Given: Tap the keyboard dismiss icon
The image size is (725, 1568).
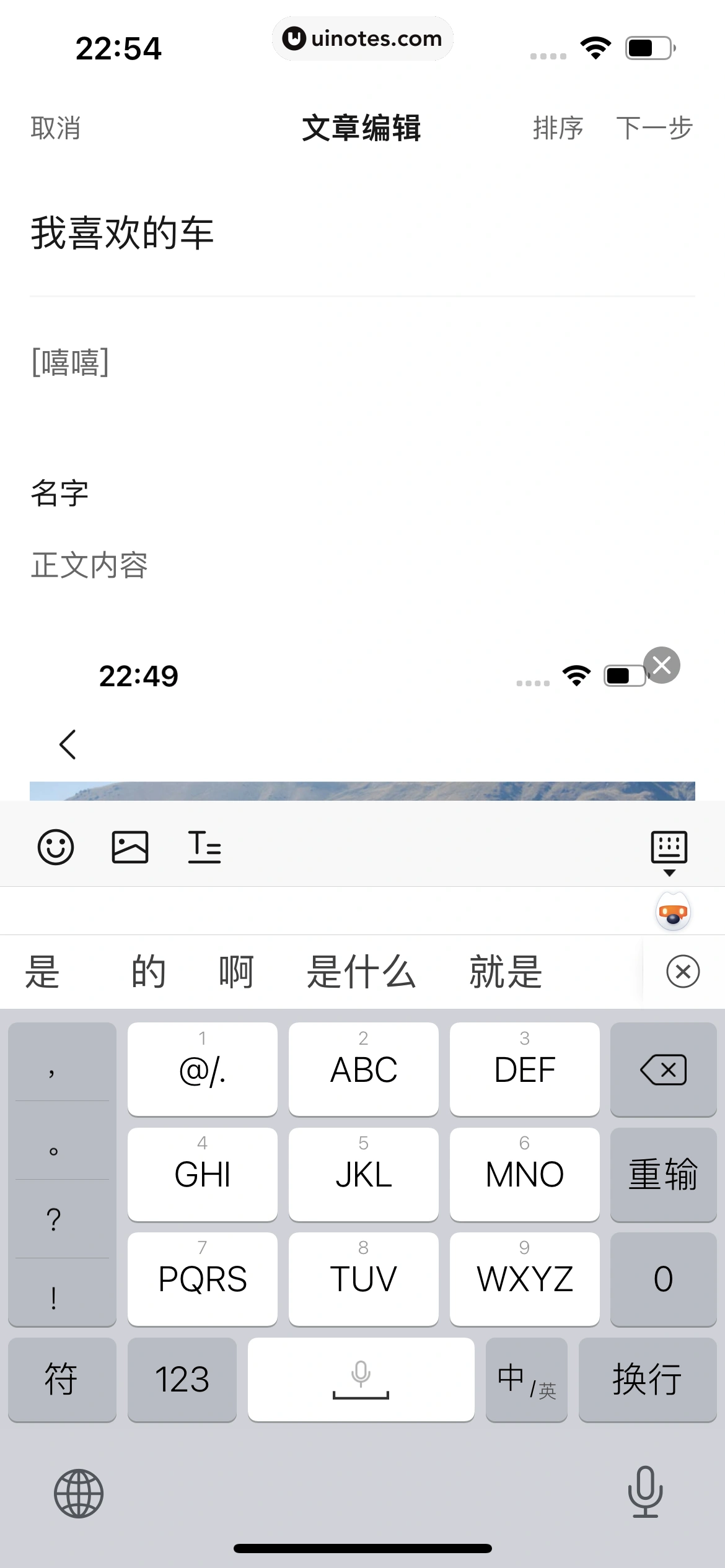Looking at the screenshot, I should point(670,846).
